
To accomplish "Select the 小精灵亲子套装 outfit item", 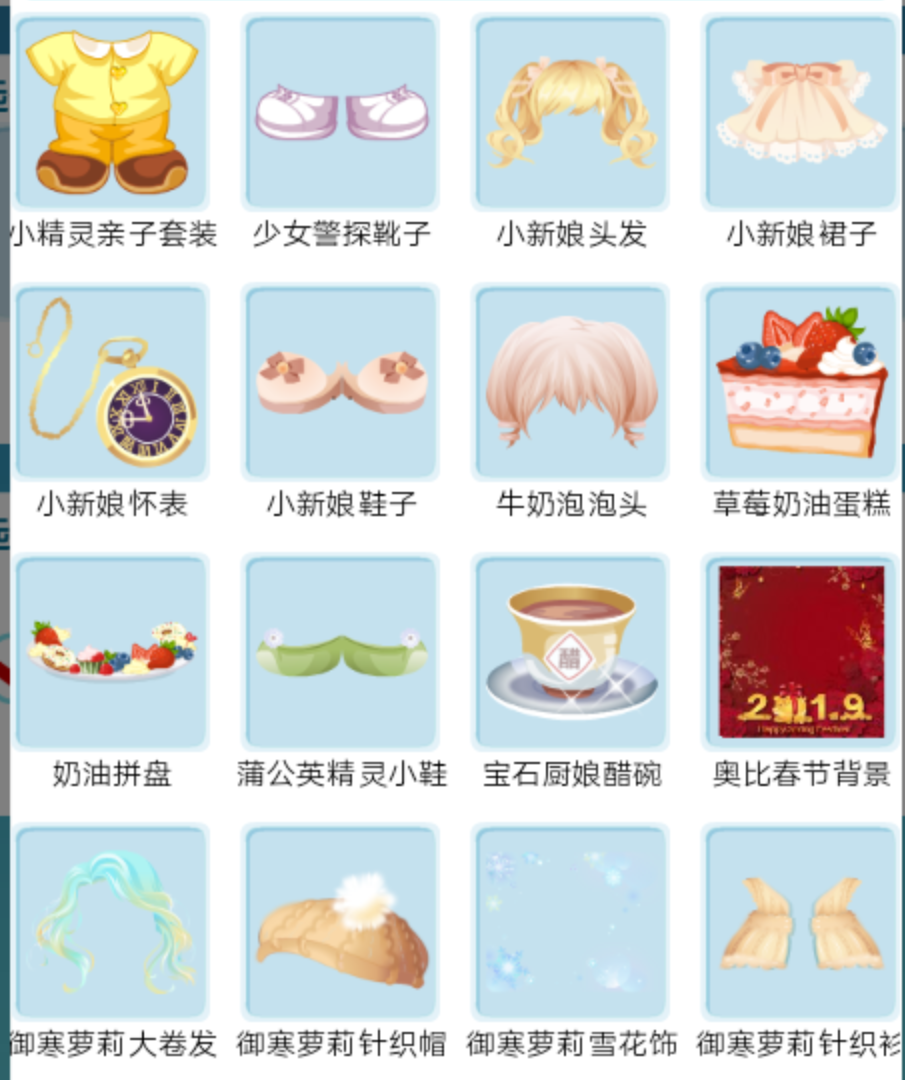I will [111, 112].
